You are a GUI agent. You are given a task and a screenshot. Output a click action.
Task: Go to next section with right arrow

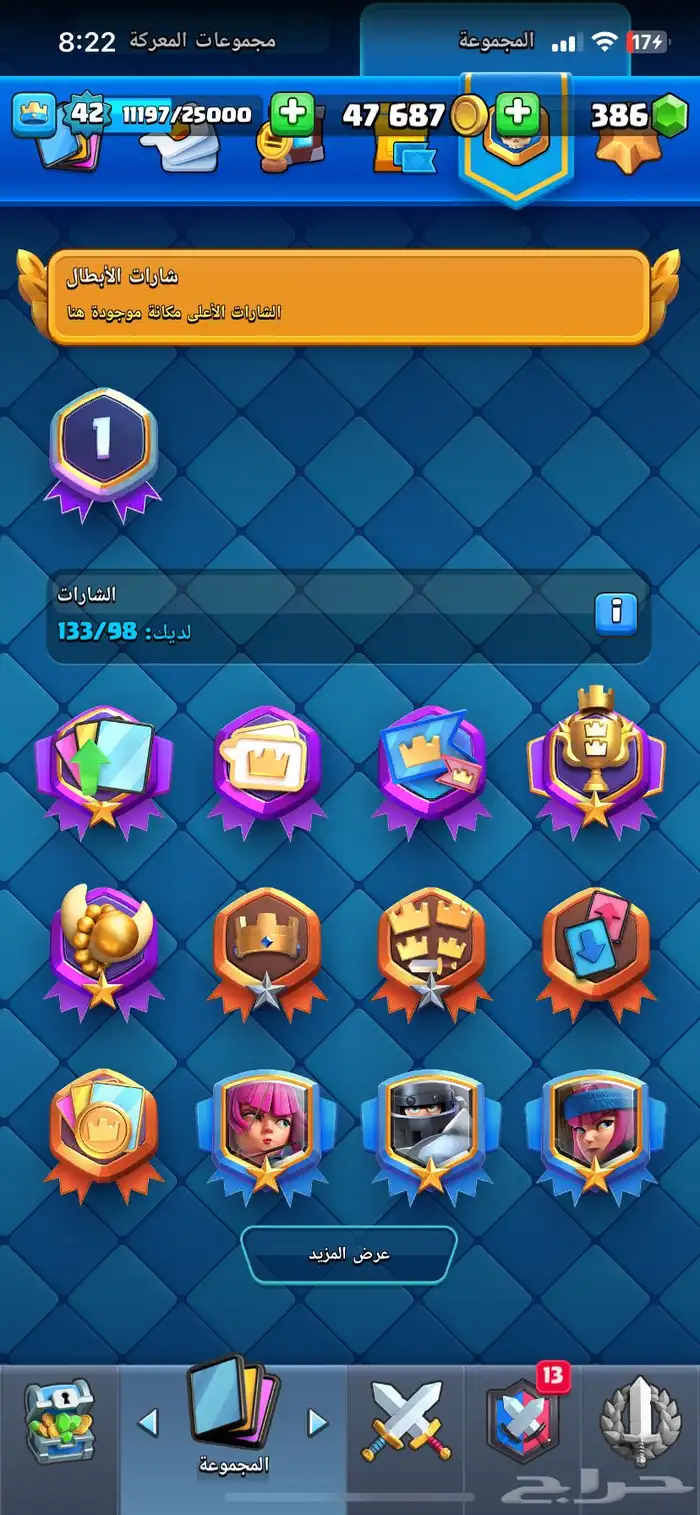[318, 1422]
